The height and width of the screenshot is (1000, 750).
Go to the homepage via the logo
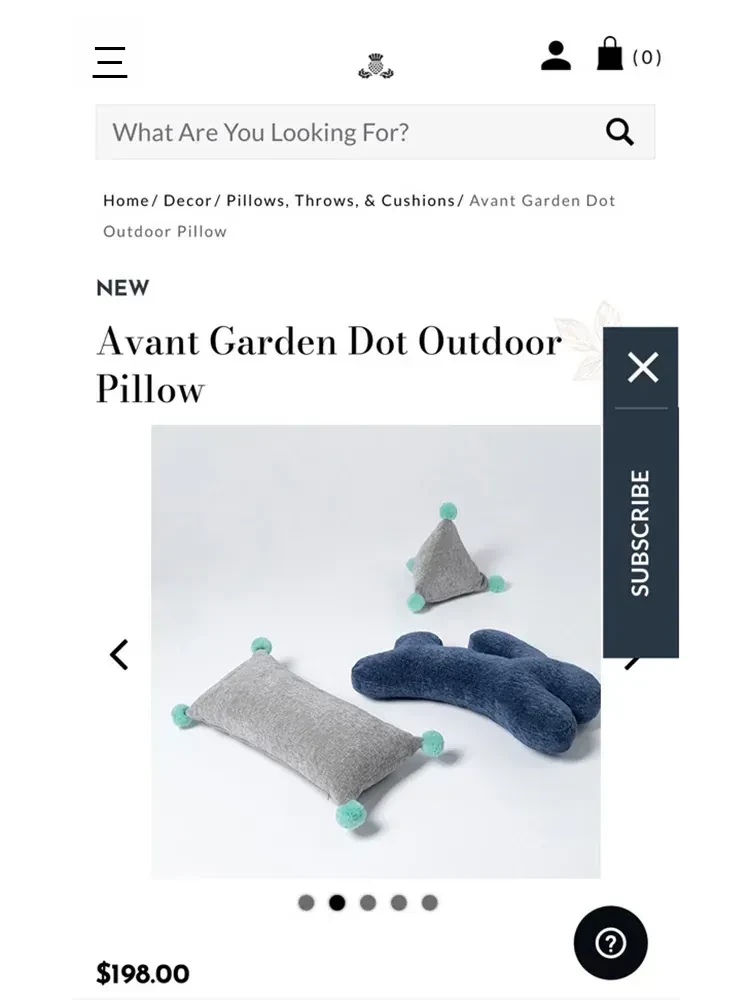pos(376,67)
